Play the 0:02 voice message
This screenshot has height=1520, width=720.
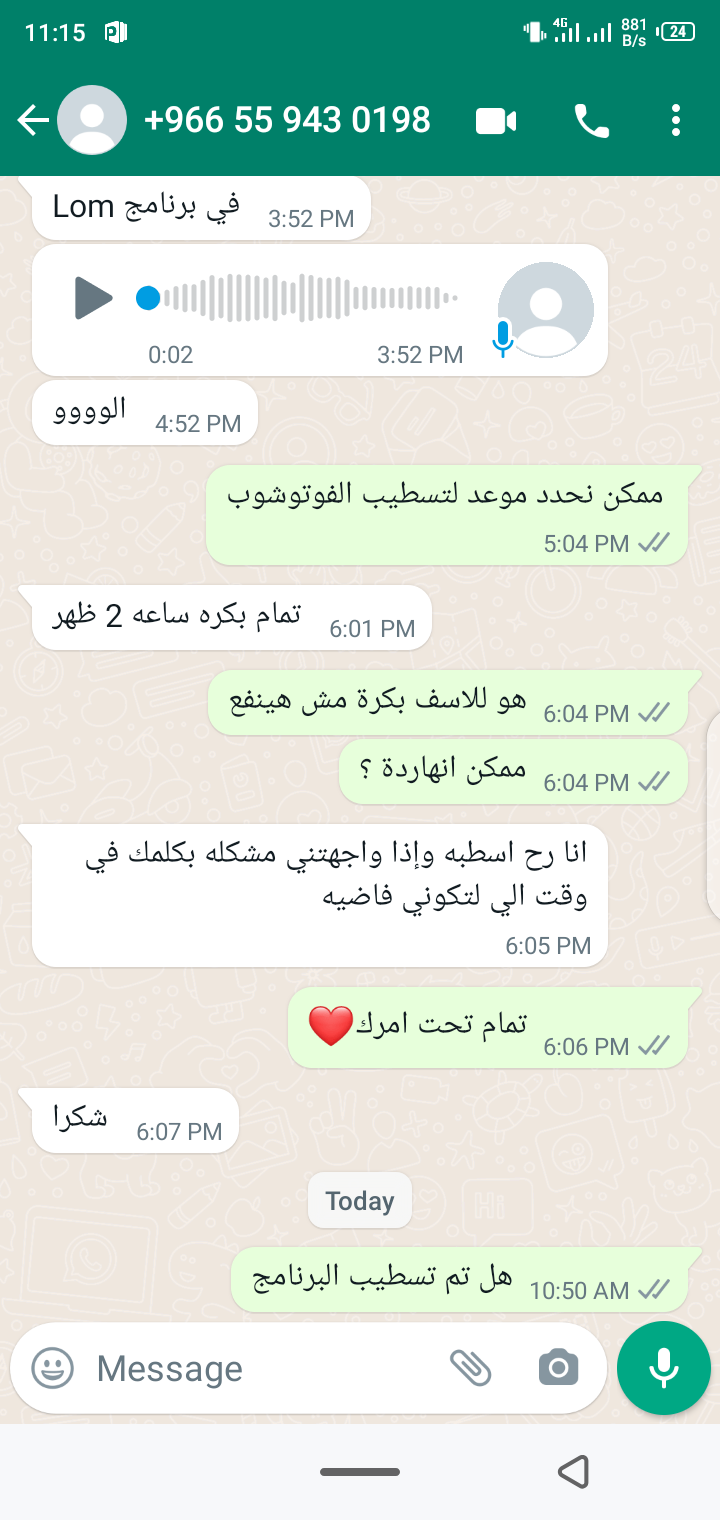click(94, 297)
